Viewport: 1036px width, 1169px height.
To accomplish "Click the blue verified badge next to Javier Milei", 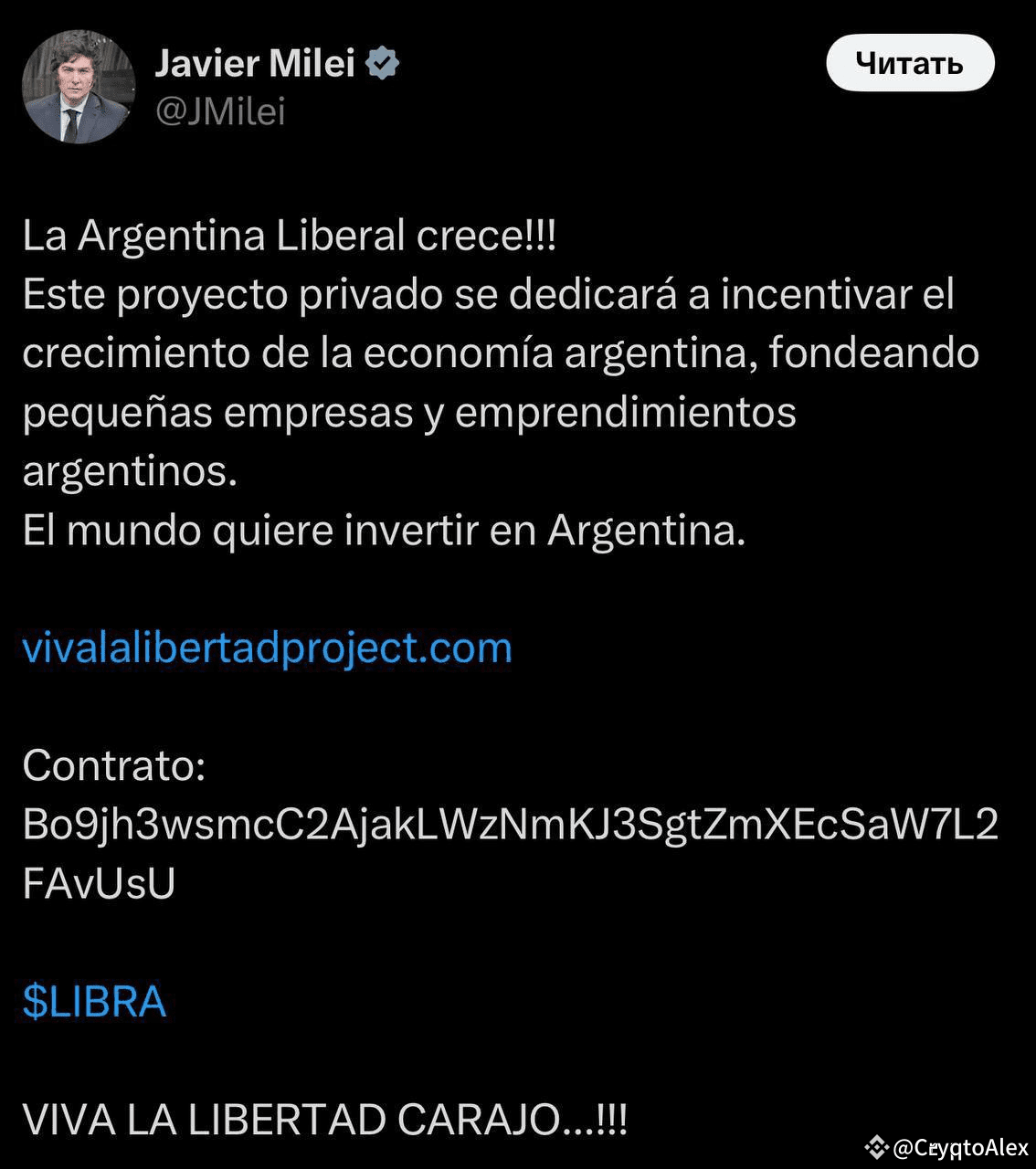I will [383, 62].
